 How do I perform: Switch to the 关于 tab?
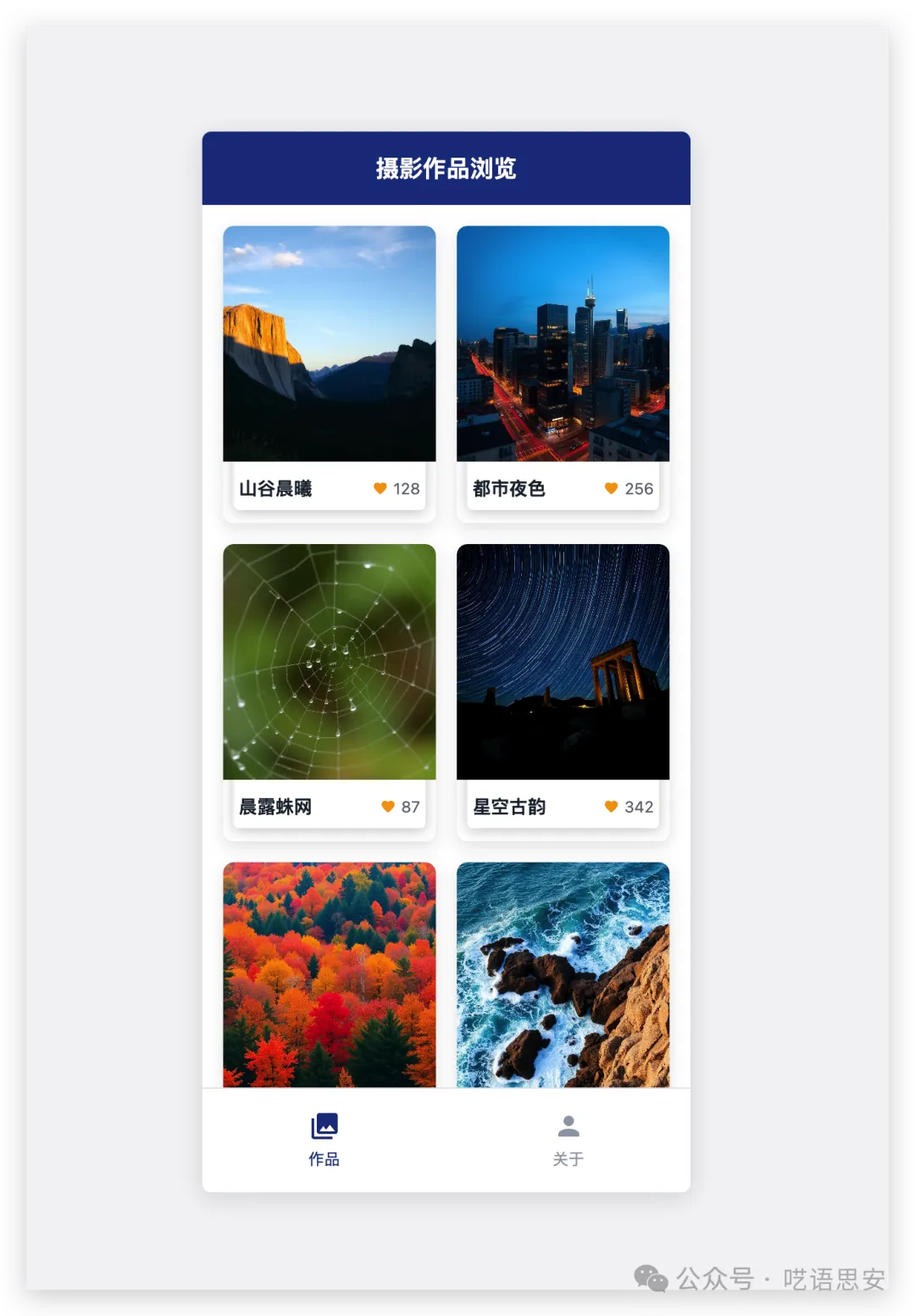(568, 1140)
